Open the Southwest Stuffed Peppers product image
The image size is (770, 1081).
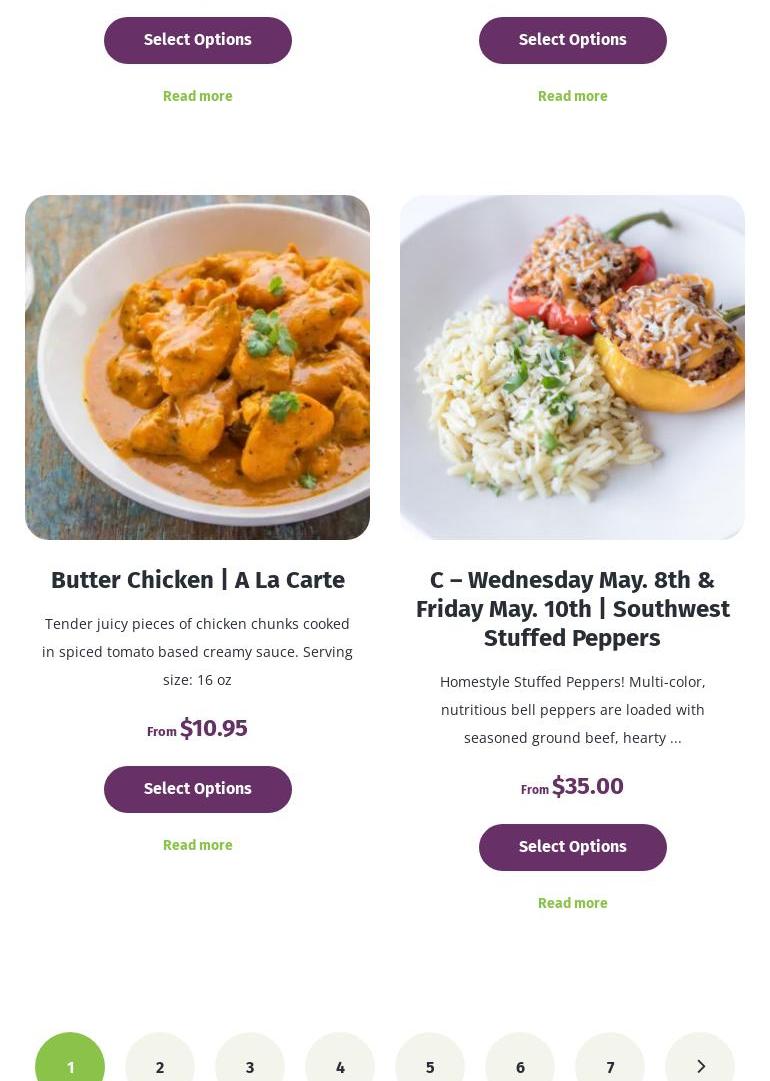click(x=572, y=367)
